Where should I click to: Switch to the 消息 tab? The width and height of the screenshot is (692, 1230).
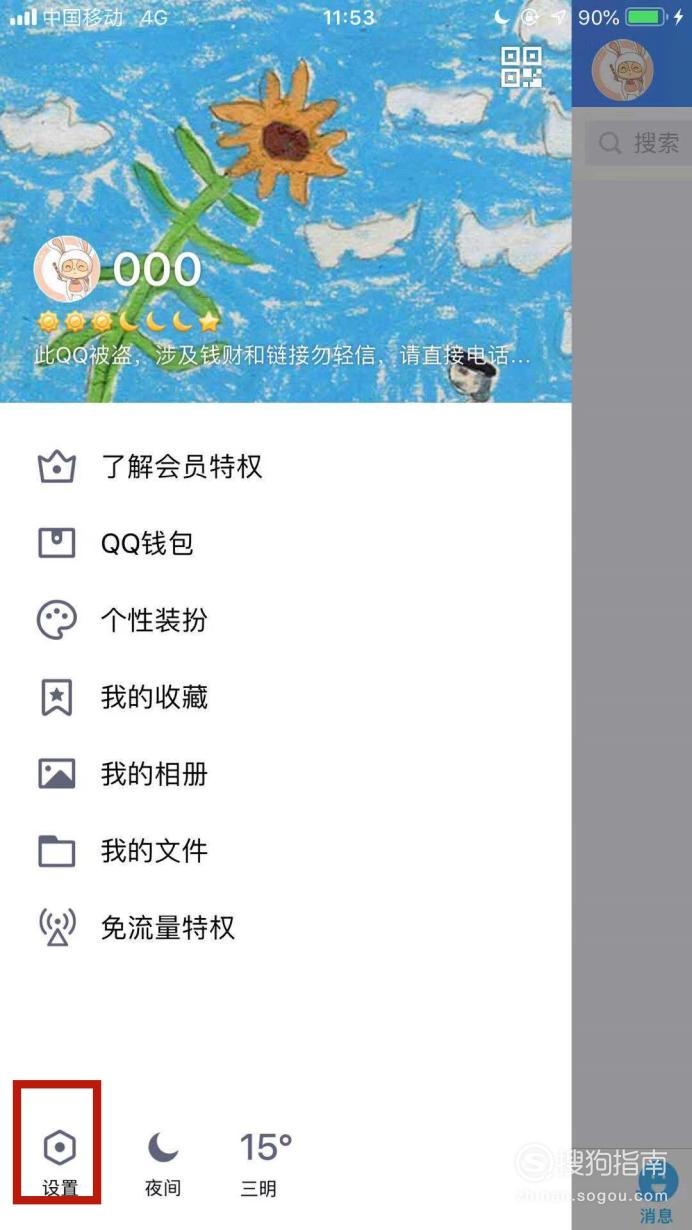click(x=657, y=1190)
